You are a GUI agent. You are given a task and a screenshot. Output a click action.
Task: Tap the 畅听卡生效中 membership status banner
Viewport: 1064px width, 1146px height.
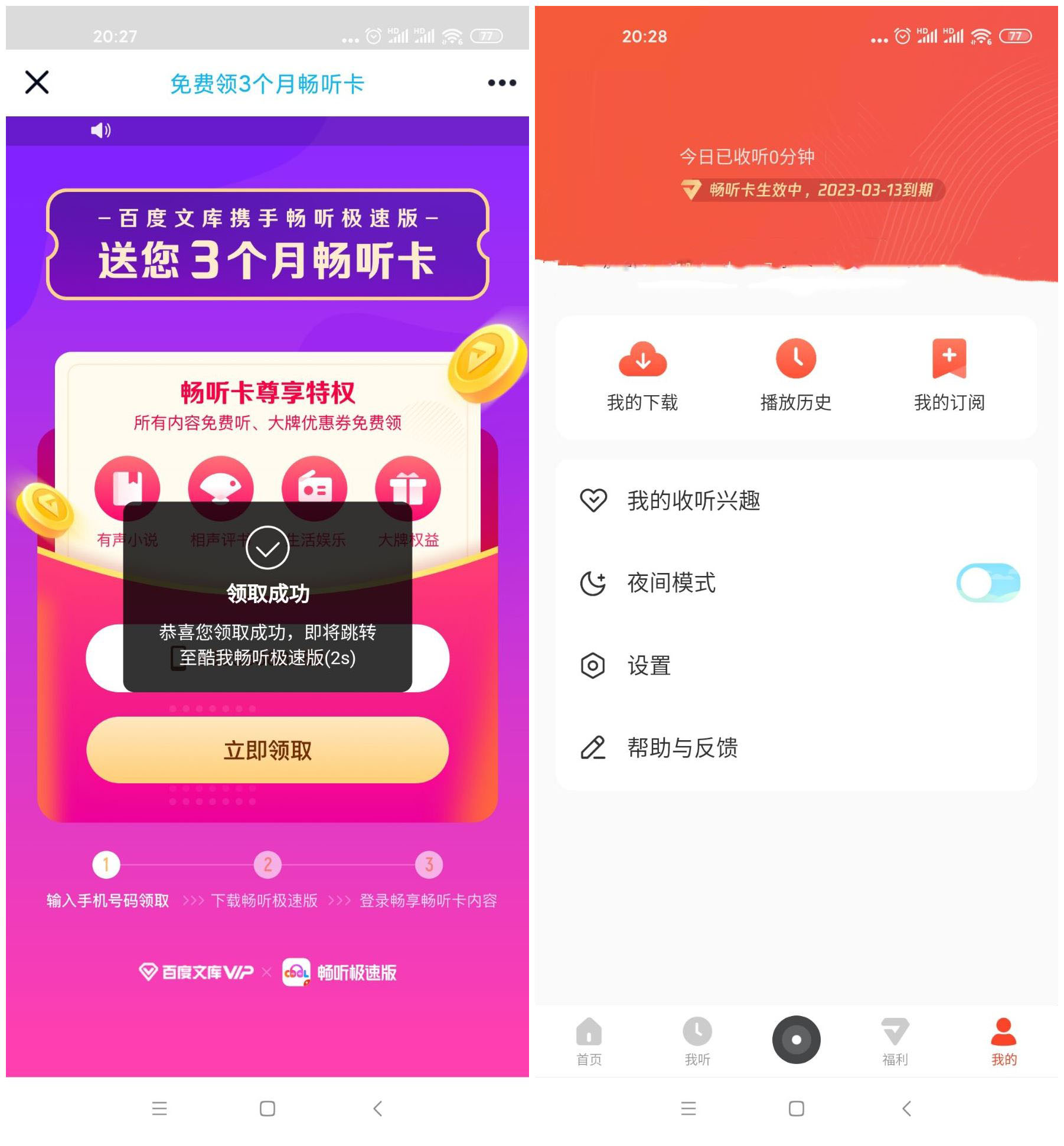pyautogui.click(x=812, y=190)
